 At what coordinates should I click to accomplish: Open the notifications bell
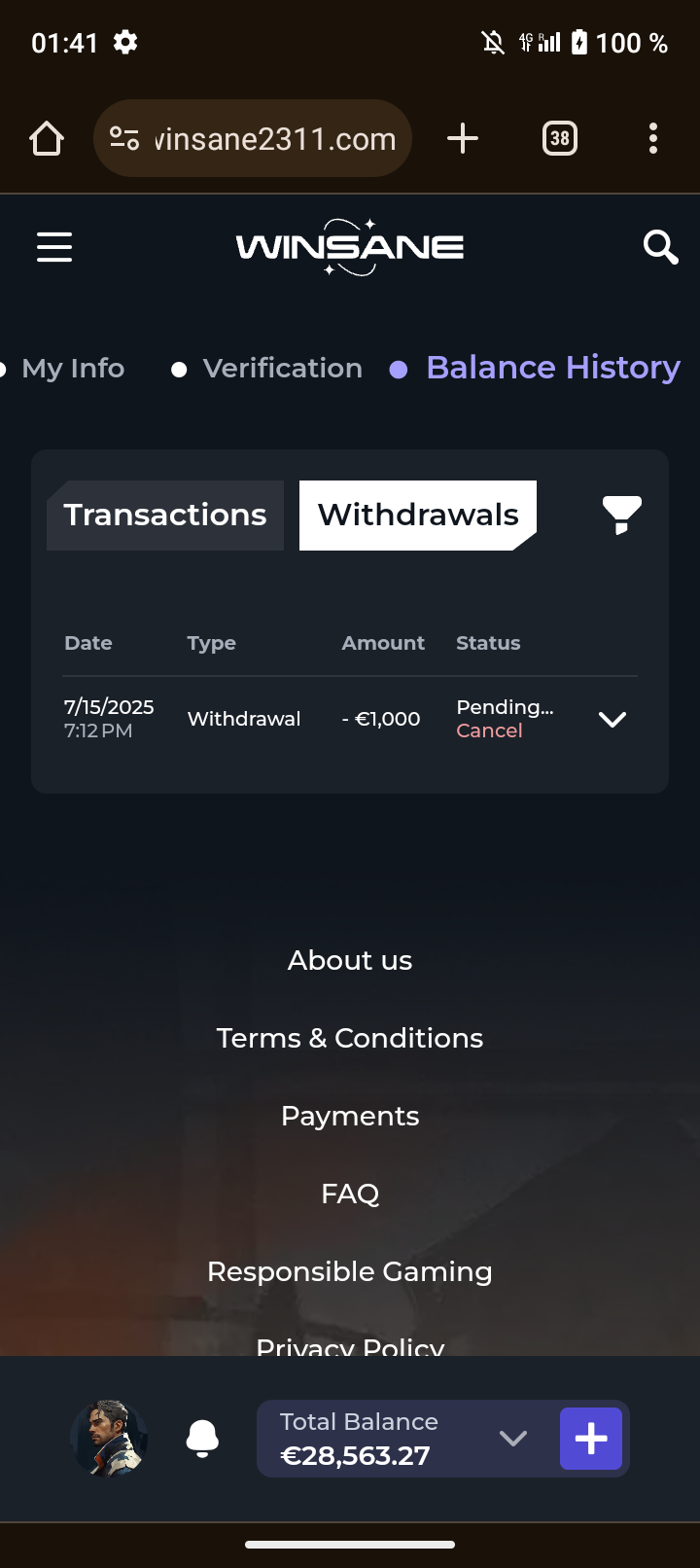[x=202, y=1439]
